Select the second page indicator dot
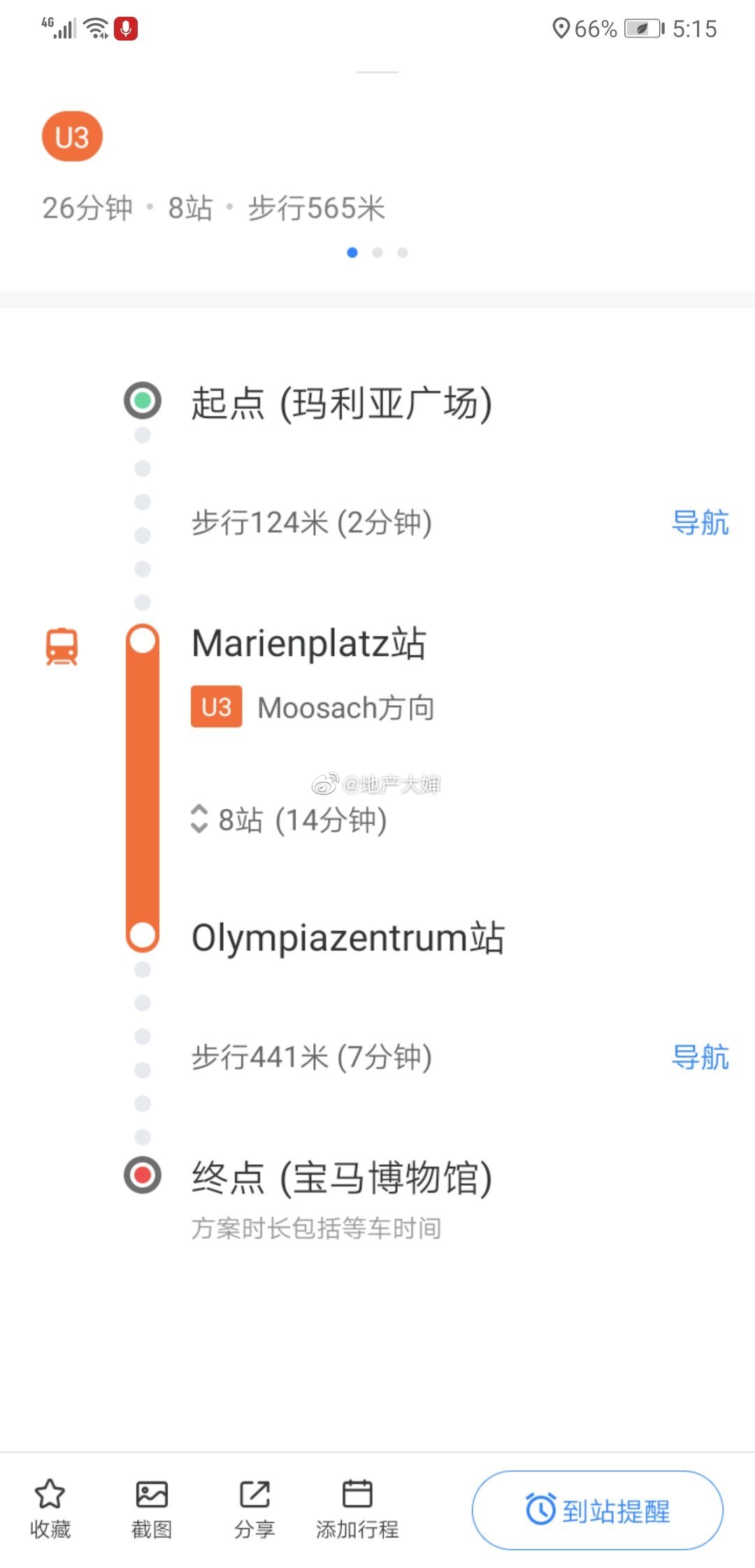The height and width of the screenshot is (1568, 755). point(377,253)
